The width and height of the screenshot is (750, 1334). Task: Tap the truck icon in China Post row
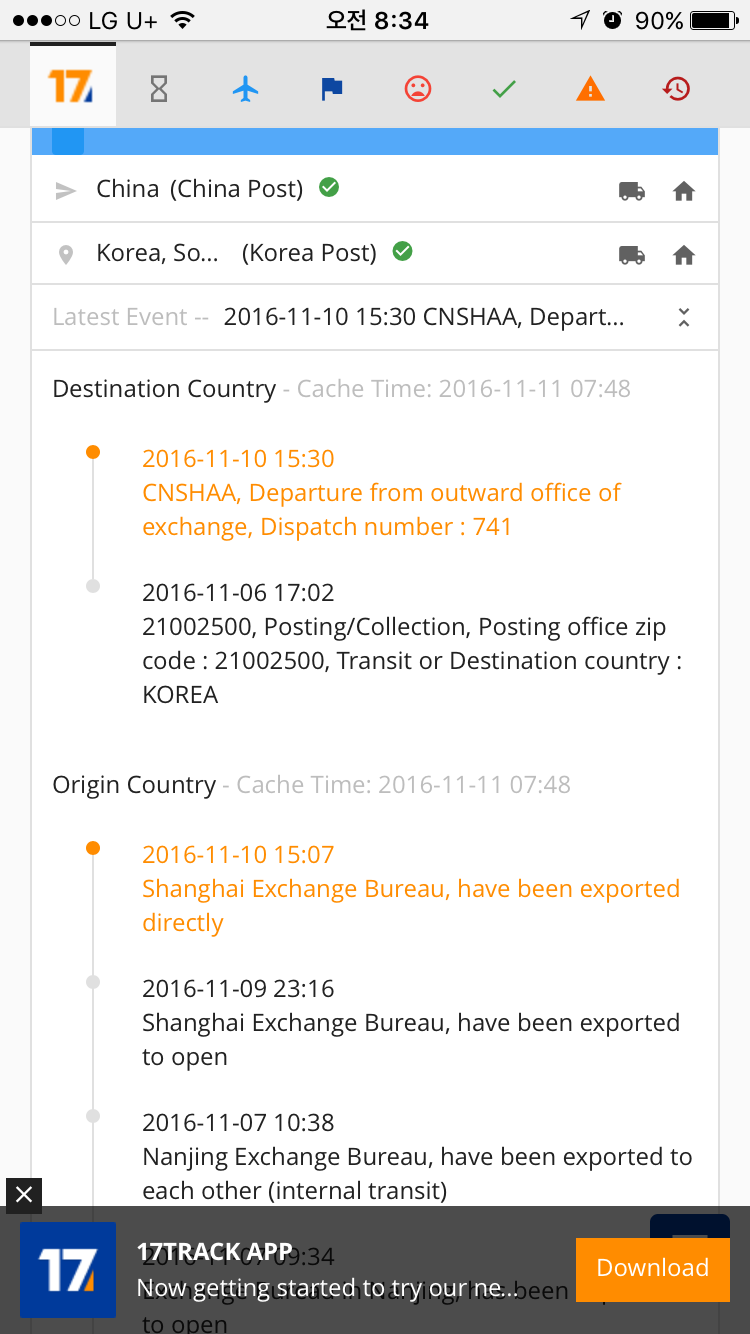632,191
